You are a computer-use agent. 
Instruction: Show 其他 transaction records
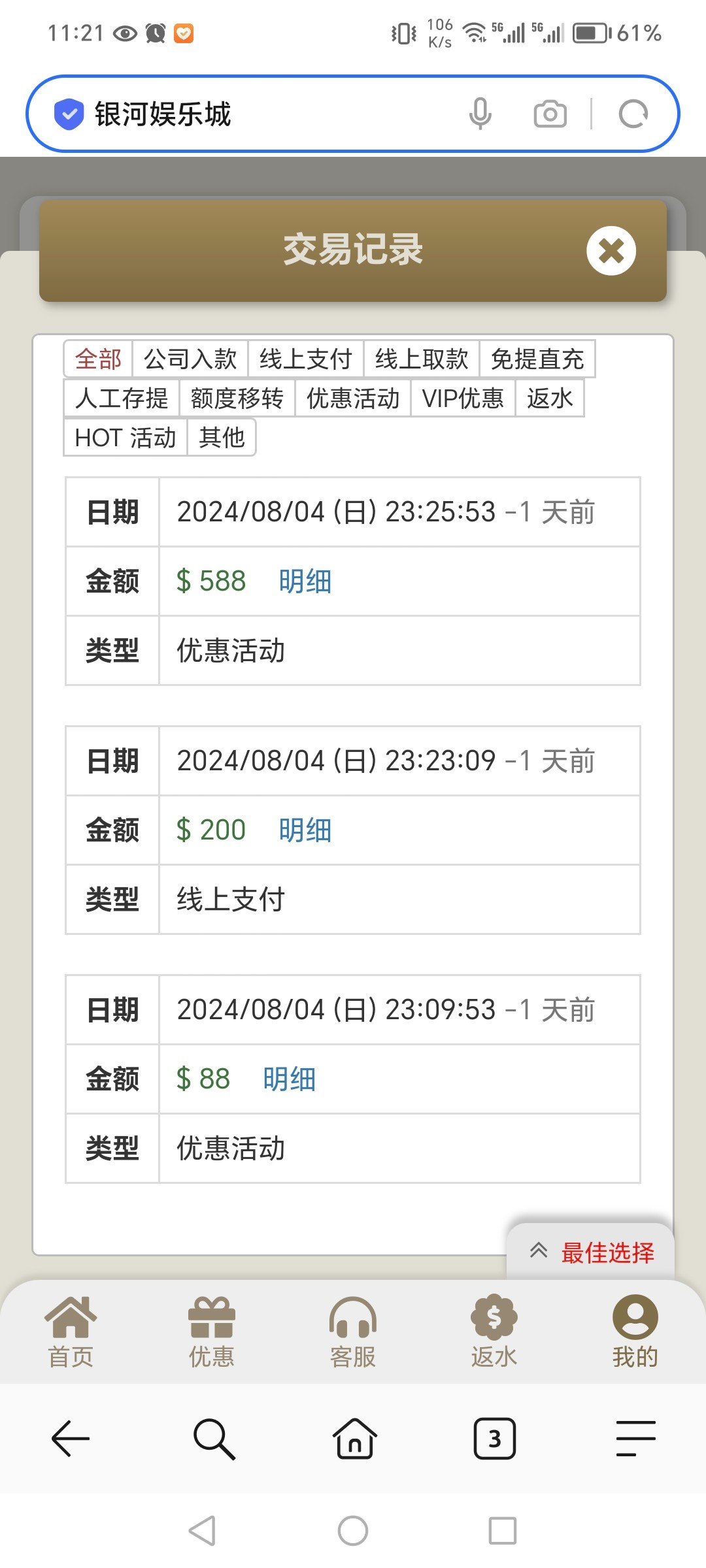(x=222, y=438)
